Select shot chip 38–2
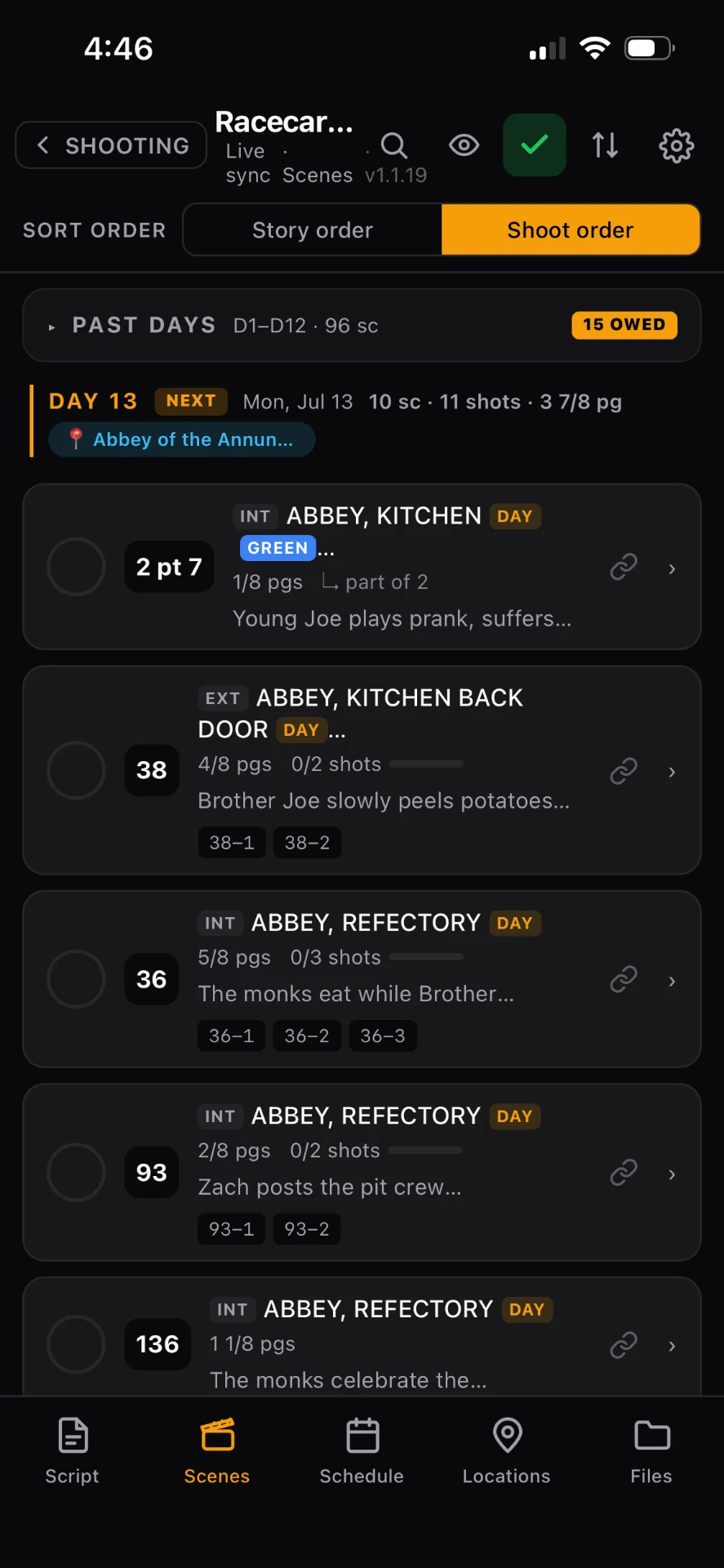The height and width of the screenshot is (1568, 724). click(x=307, y=843)
